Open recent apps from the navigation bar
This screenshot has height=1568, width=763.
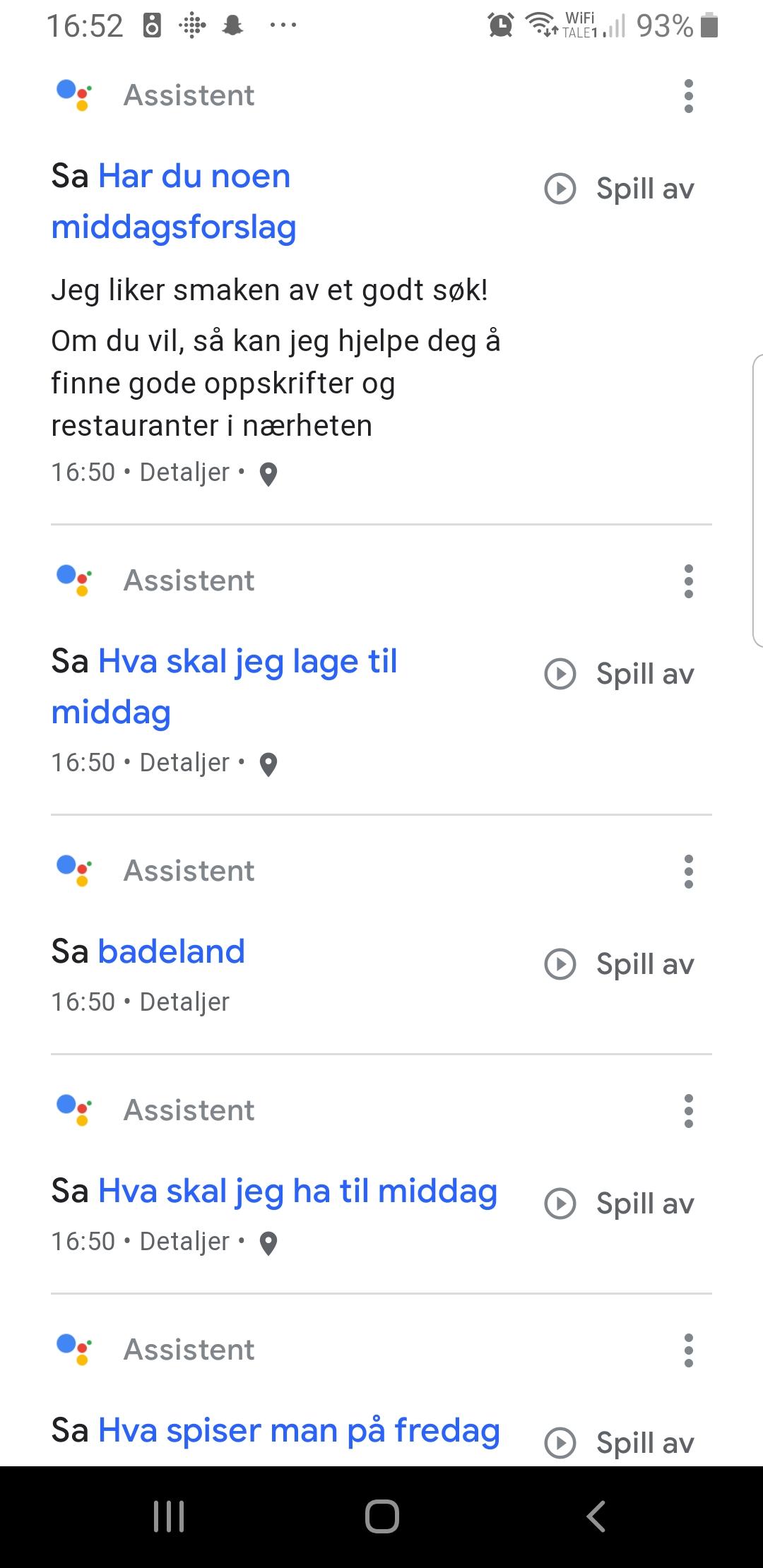tap(169, 1516)
